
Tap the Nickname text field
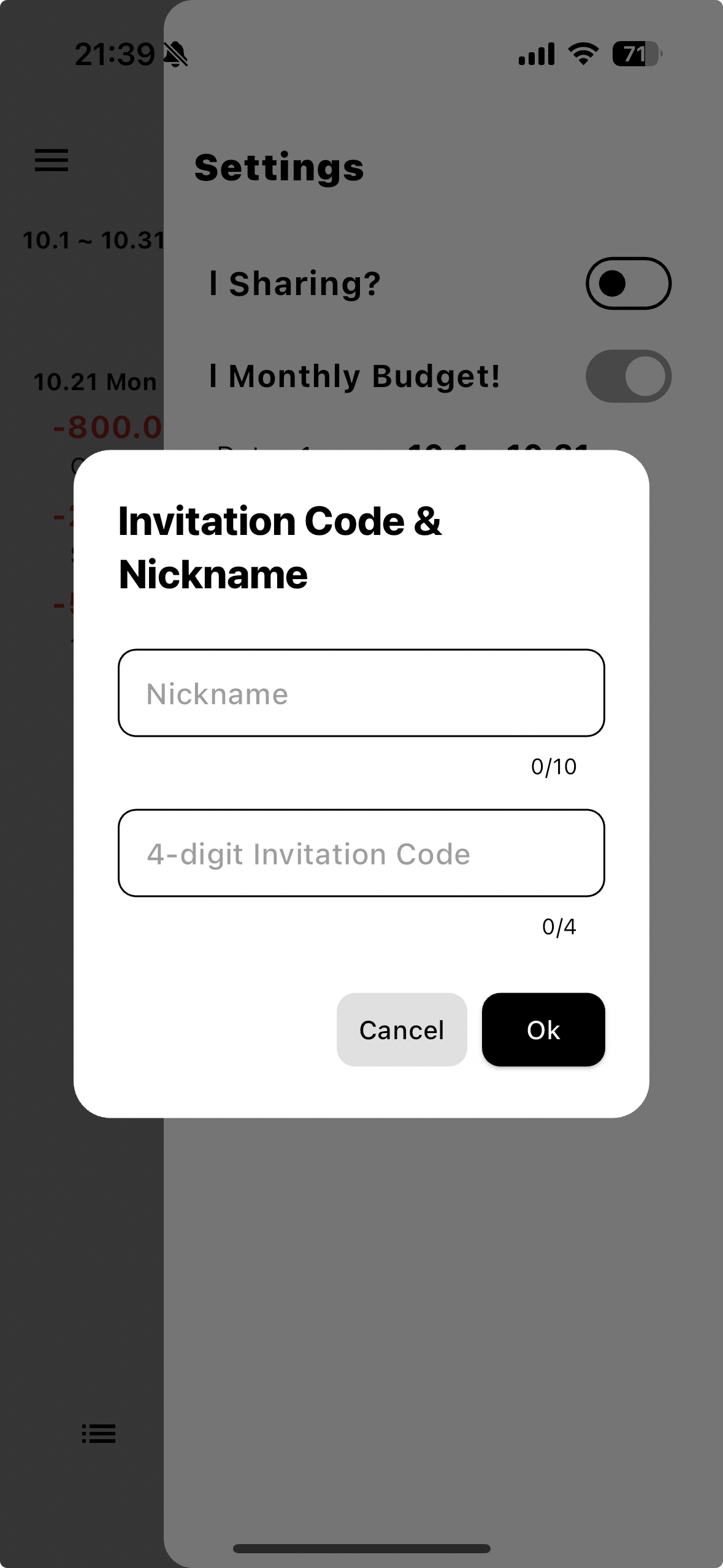(361, 693)
